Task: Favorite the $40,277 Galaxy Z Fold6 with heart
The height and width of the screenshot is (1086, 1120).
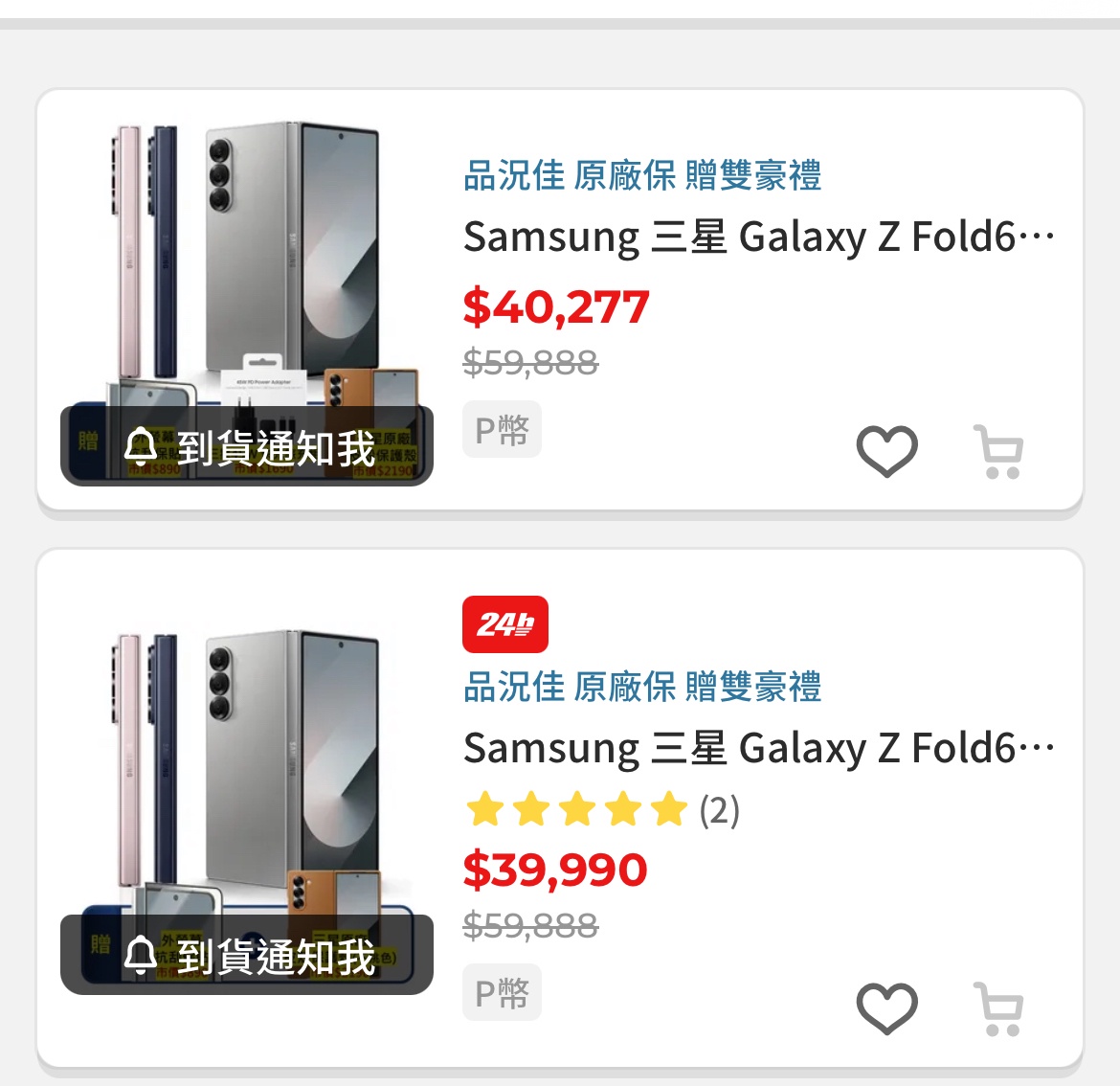Action: tap(886, 451)
